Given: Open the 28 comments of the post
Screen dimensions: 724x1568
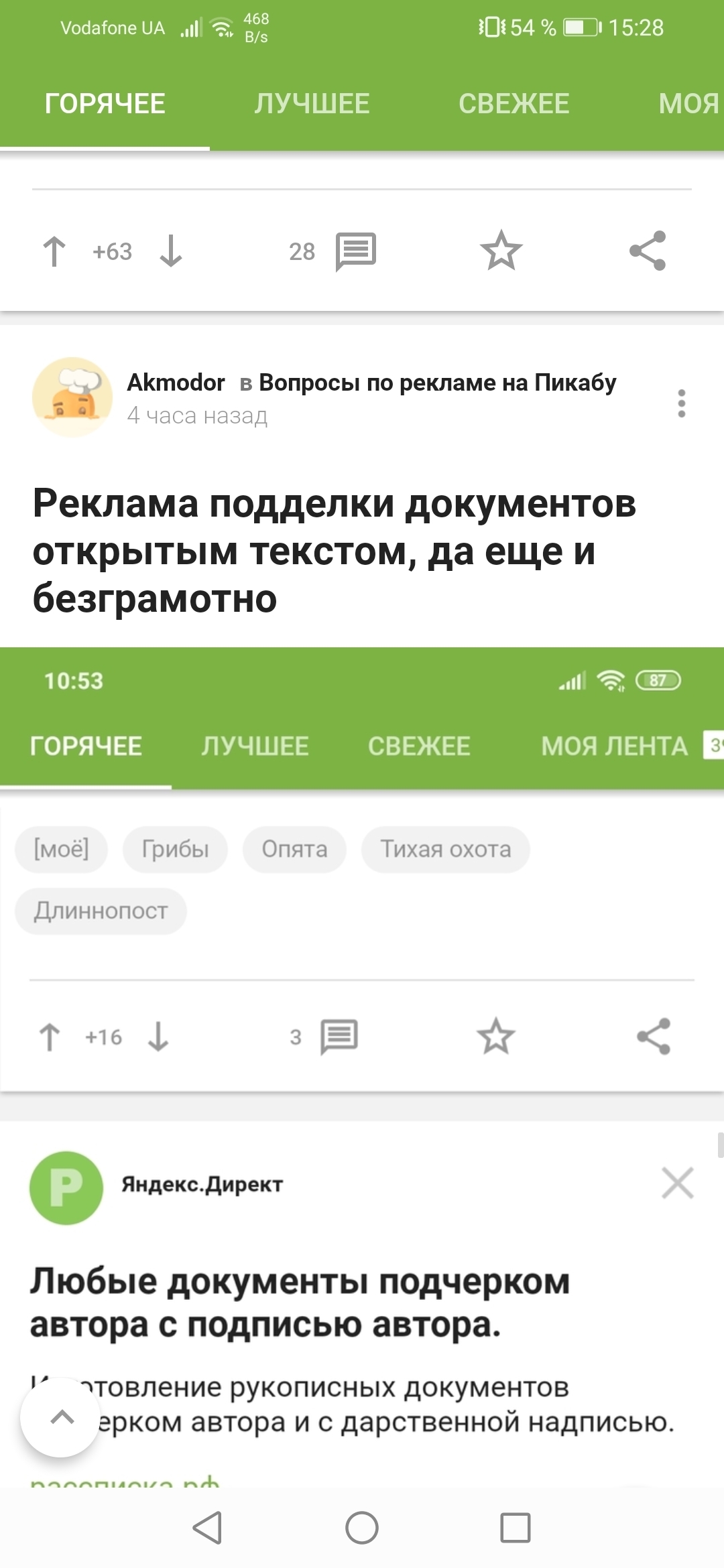Looking at the screenshot, I should point(354,252).
